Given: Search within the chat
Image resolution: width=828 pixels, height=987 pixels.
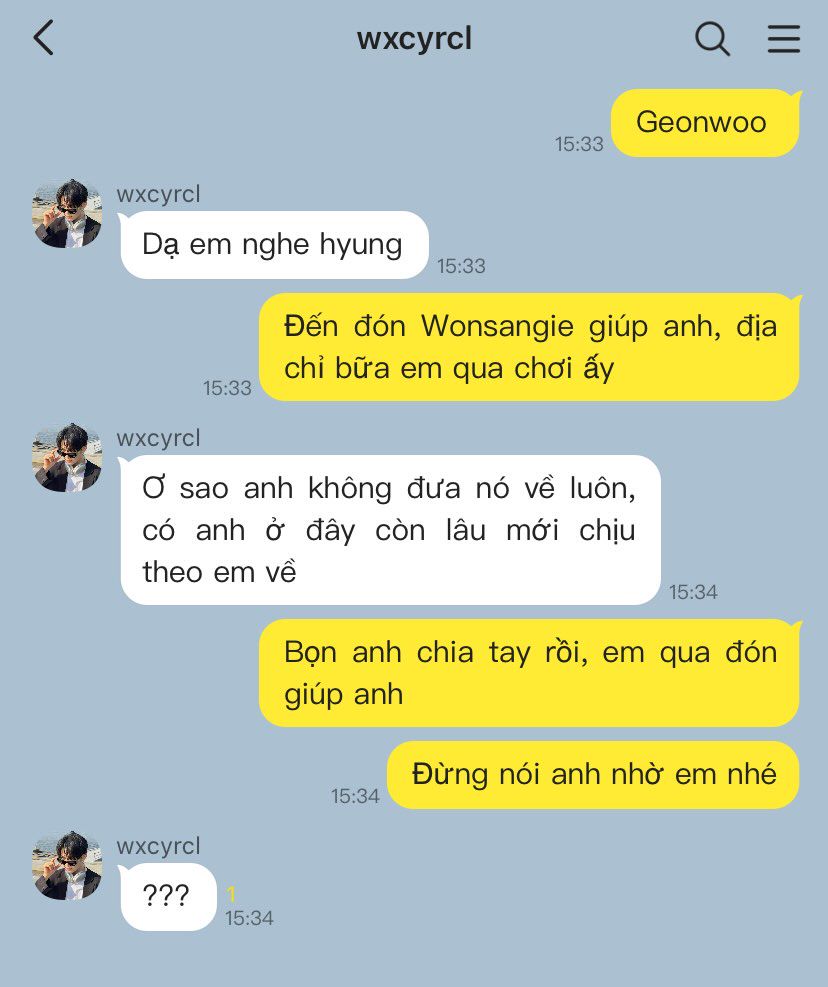Looking at the screenshot, I should pos(712,39).
